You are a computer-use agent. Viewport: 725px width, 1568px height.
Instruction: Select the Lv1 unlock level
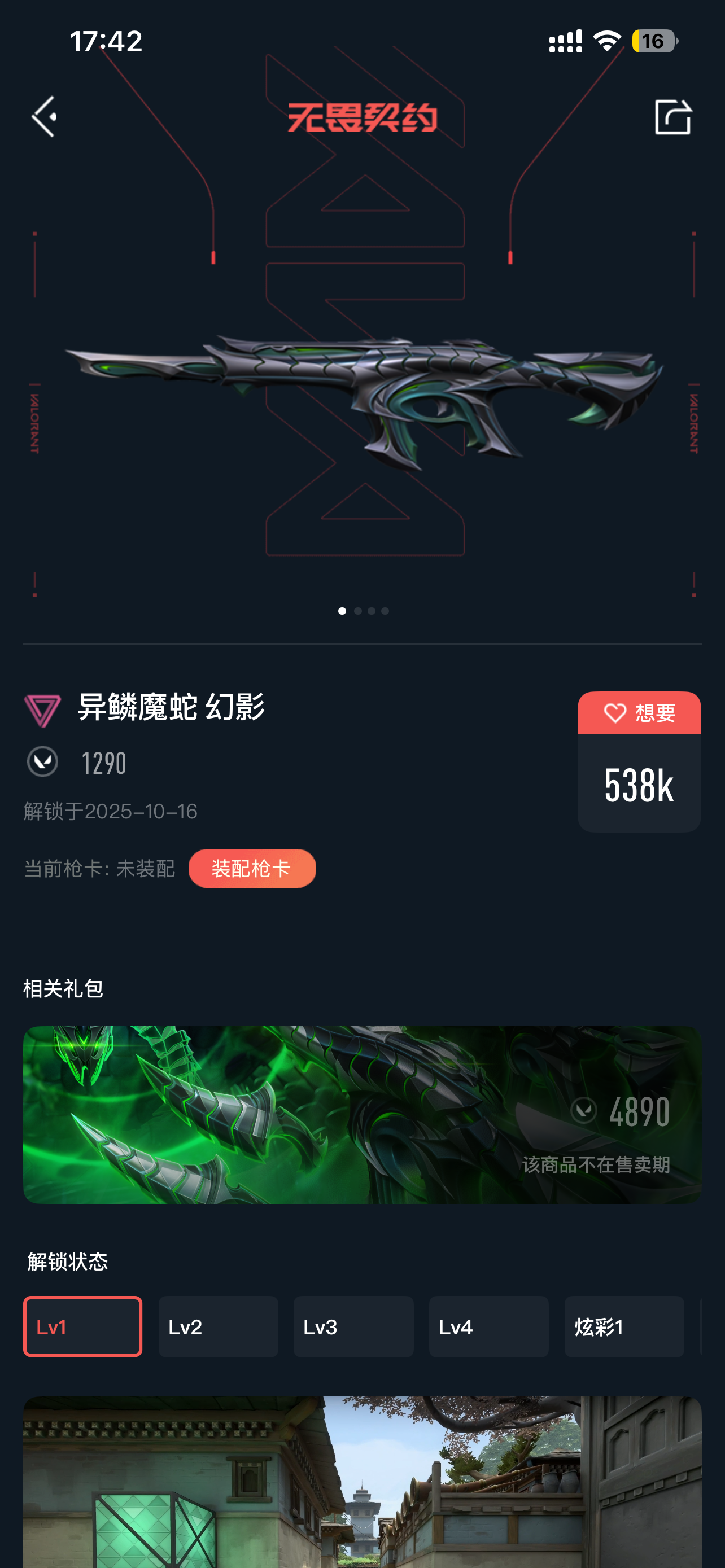[83, 1326]
